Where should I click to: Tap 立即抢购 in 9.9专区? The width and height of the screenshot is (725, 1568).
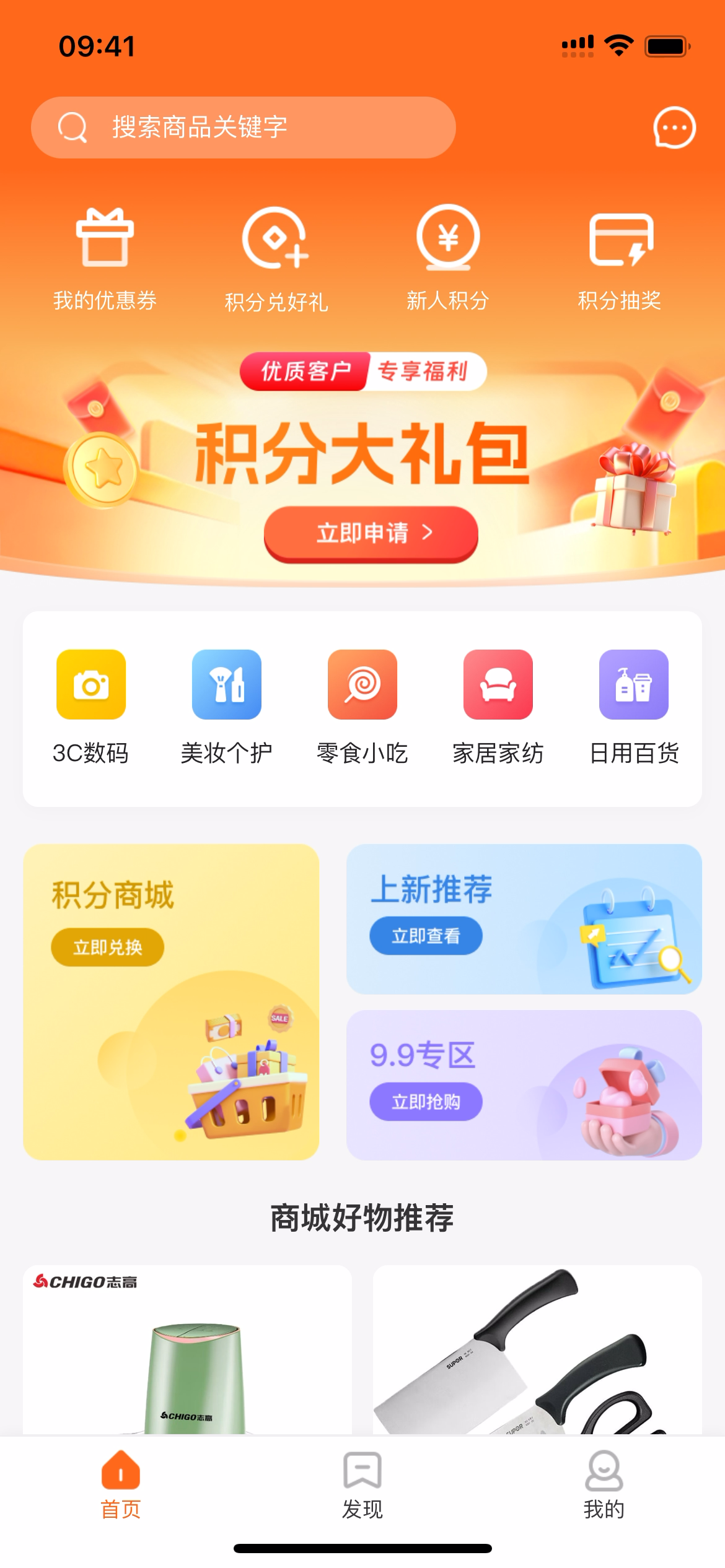[x=426, y=1102]
